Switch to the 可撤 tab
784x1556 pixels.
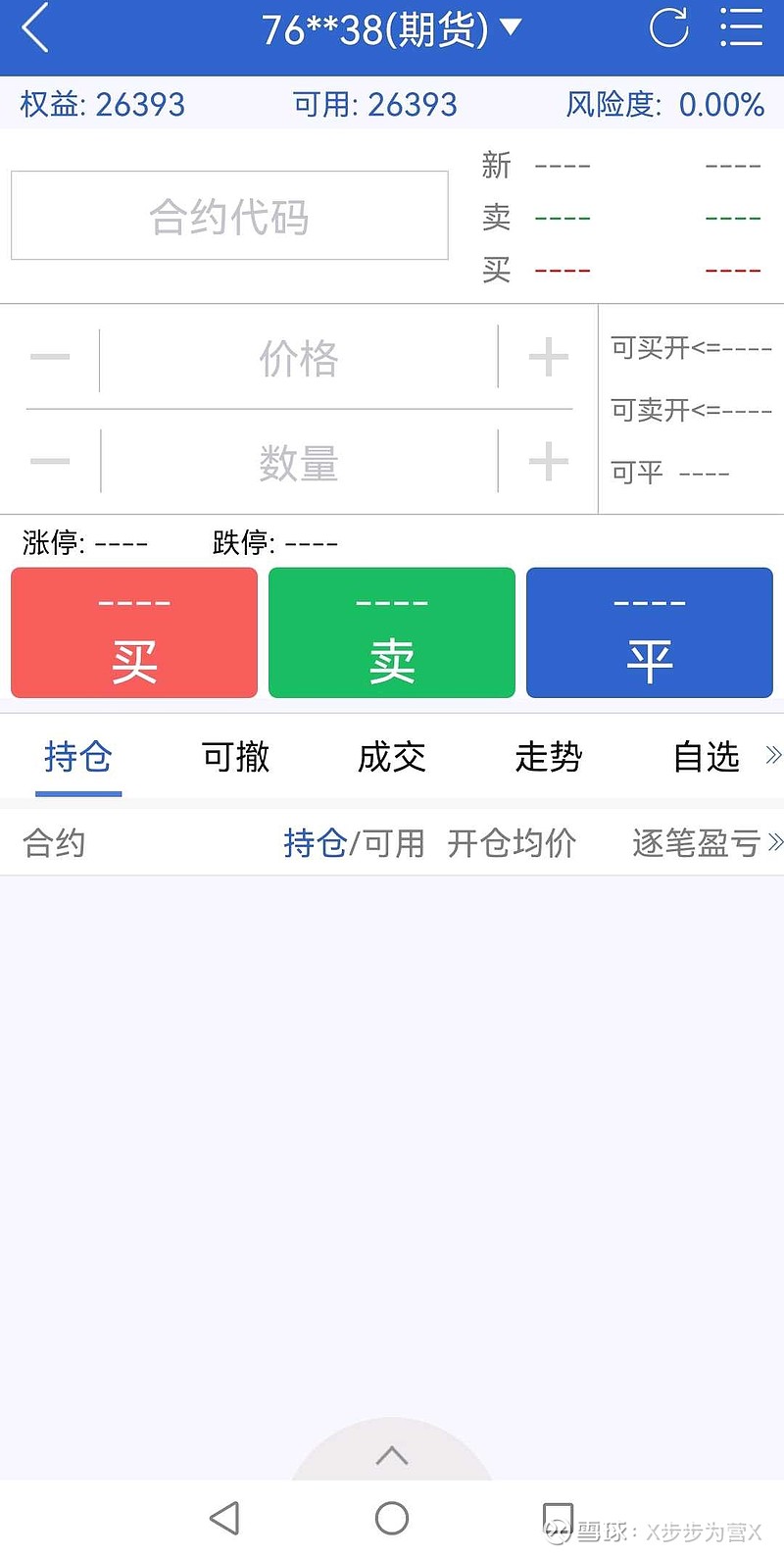tap(235, 757)
